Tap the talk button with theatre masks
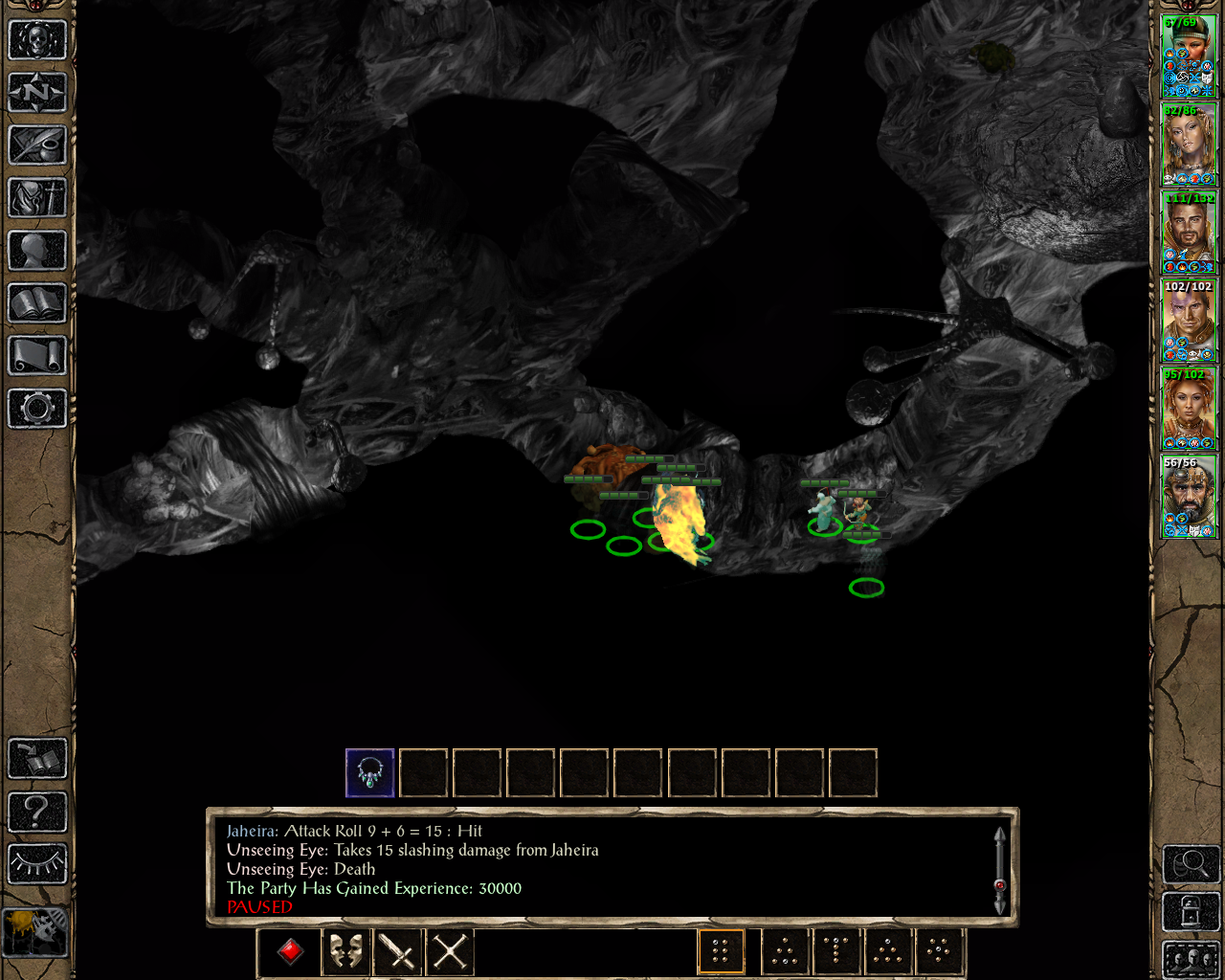 point(345,951)
